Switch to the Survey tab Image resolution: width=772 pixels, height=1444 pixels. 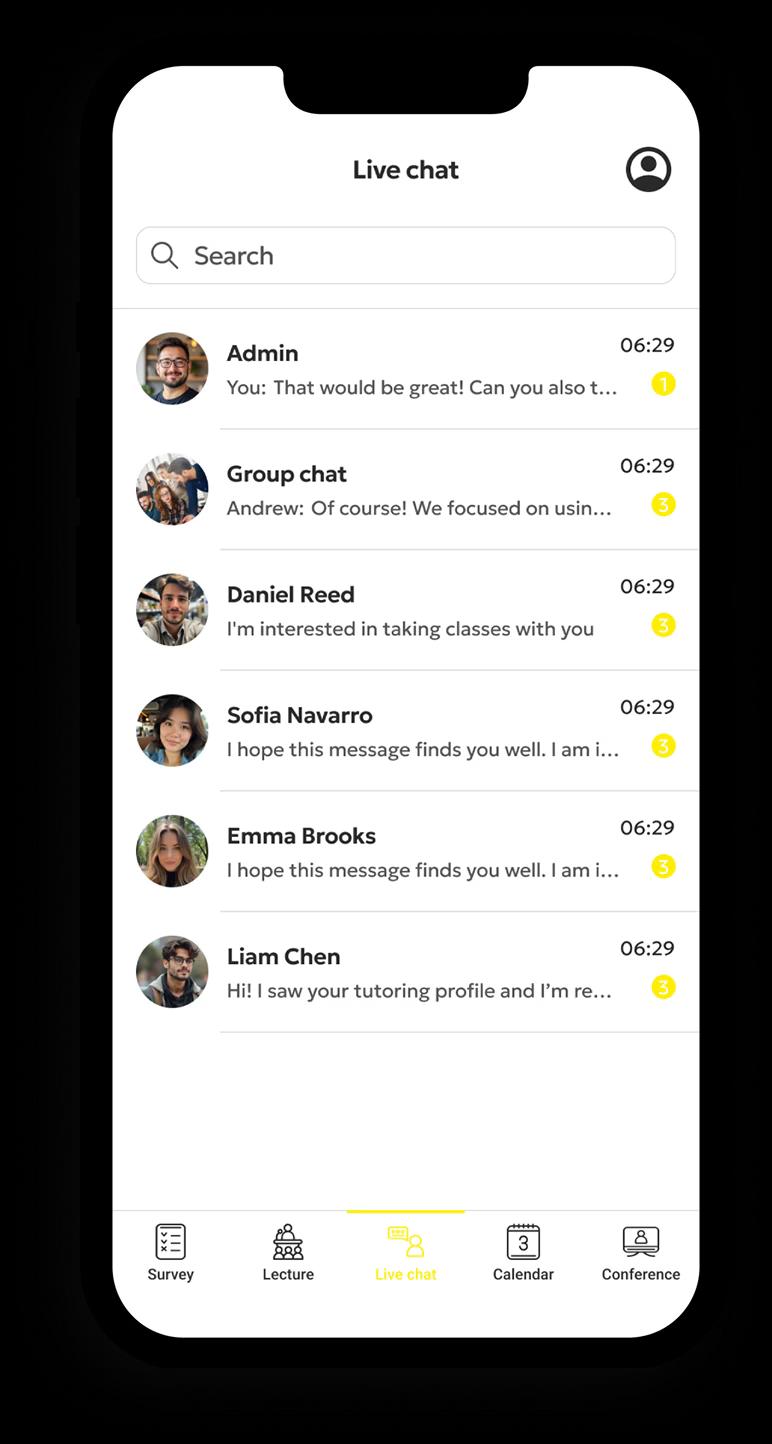[171, 1252]
